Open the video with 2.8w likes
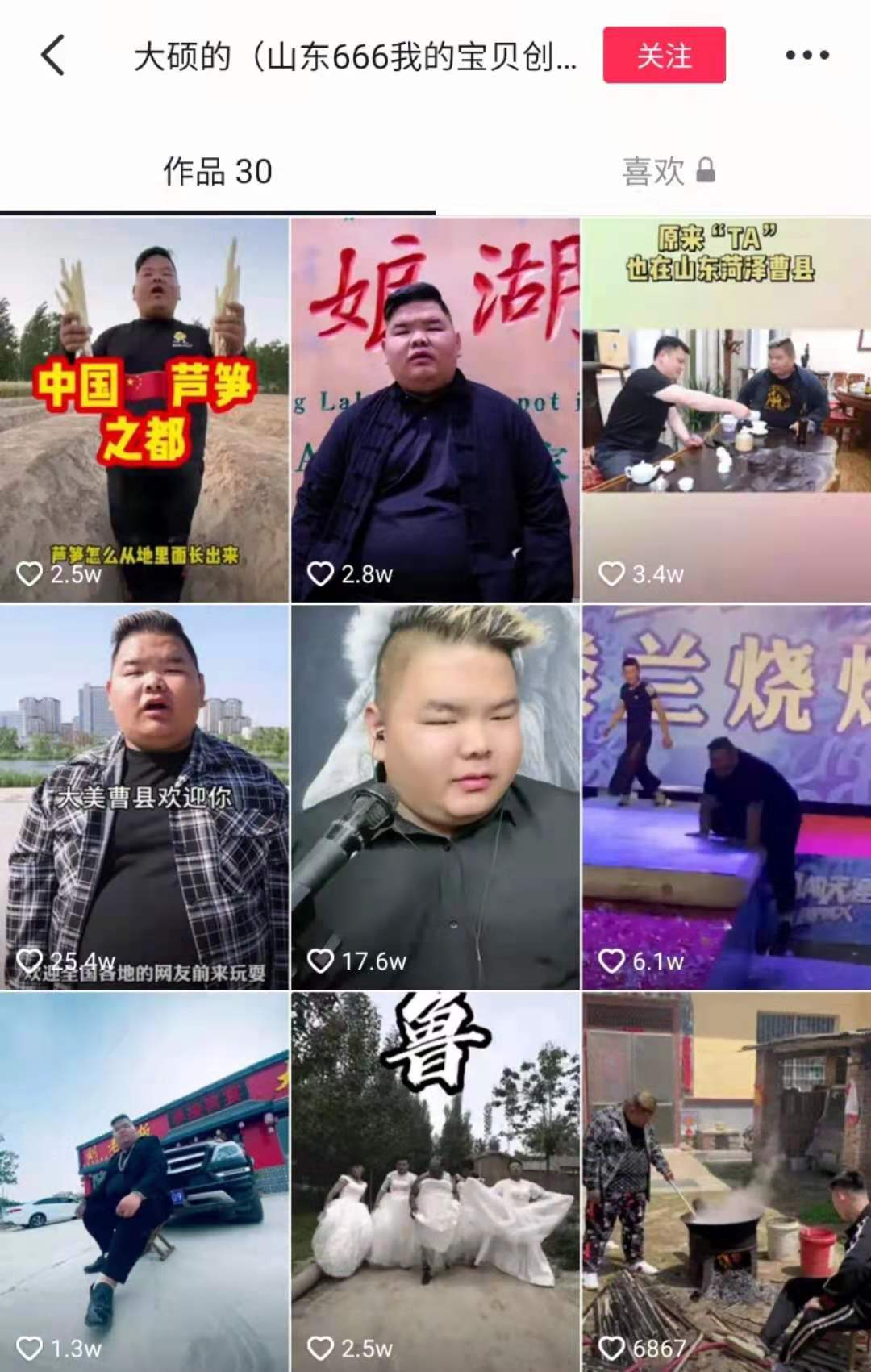Image resolution: width=871 pixels, height=1372 pixels. [x=435, y=410]
